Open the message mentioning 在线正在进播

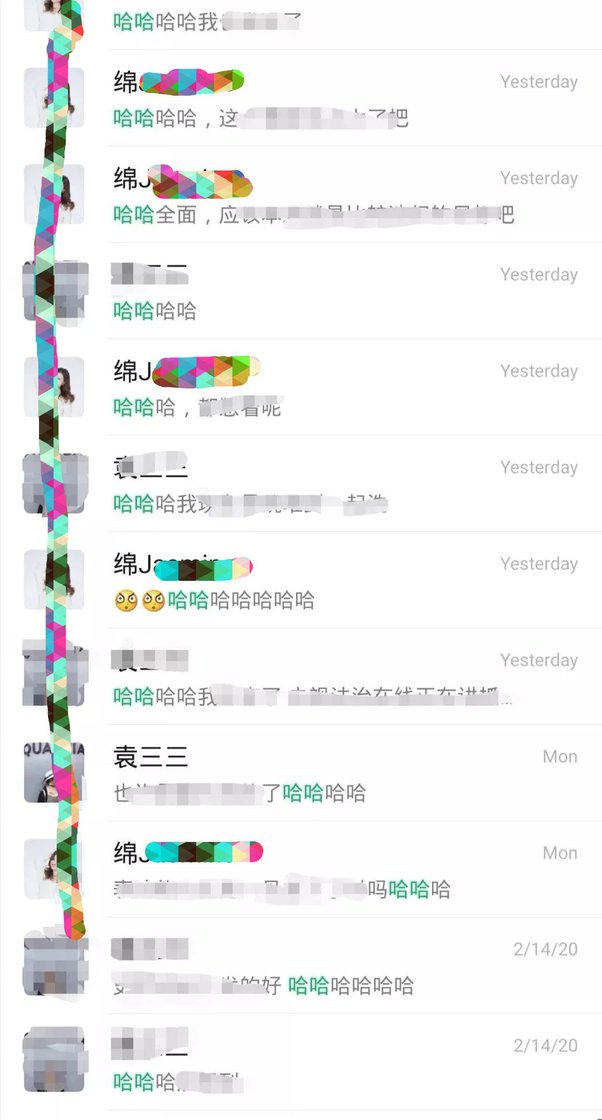coord(301,676)
